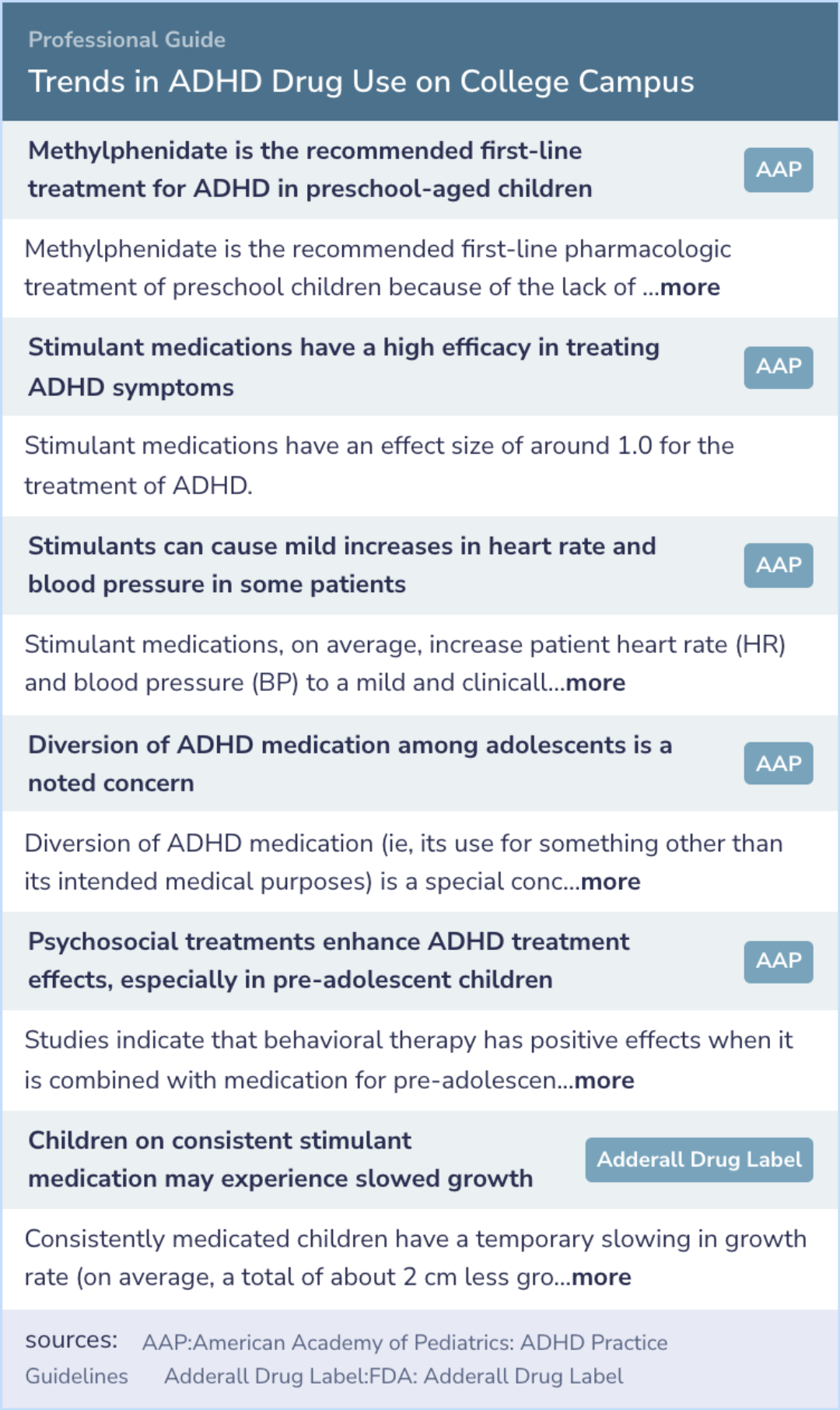Open the Adderall Drug Label badge
Image resolution: width=840 pixels, height=1410 pixels.
coord(698,1159)
